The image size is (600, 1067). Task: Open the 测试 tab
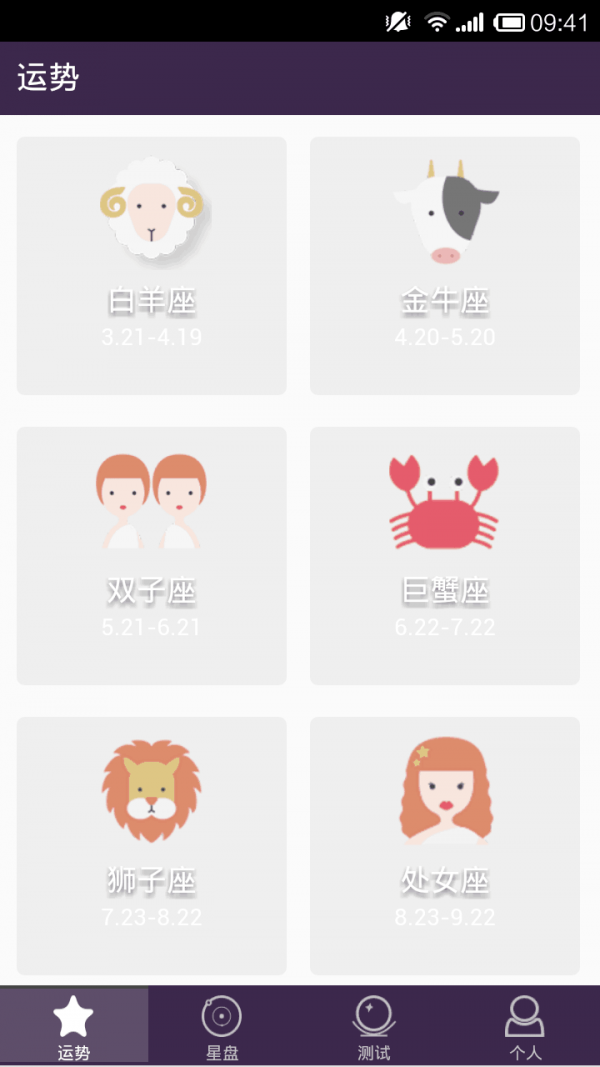coord(374,1026)
